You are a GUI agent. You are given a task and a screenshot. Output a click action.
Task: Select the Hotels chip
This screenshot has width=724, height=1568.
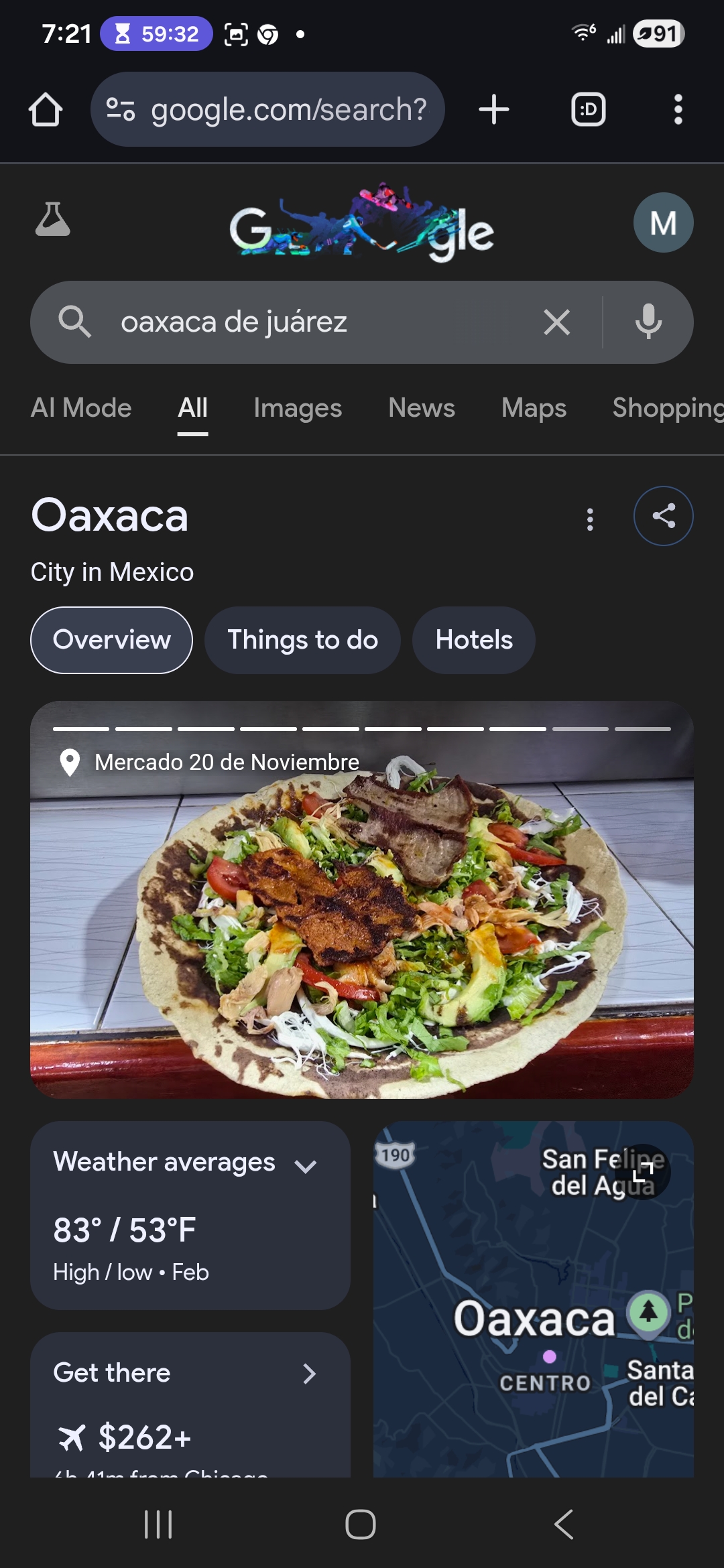coord(474,640)
